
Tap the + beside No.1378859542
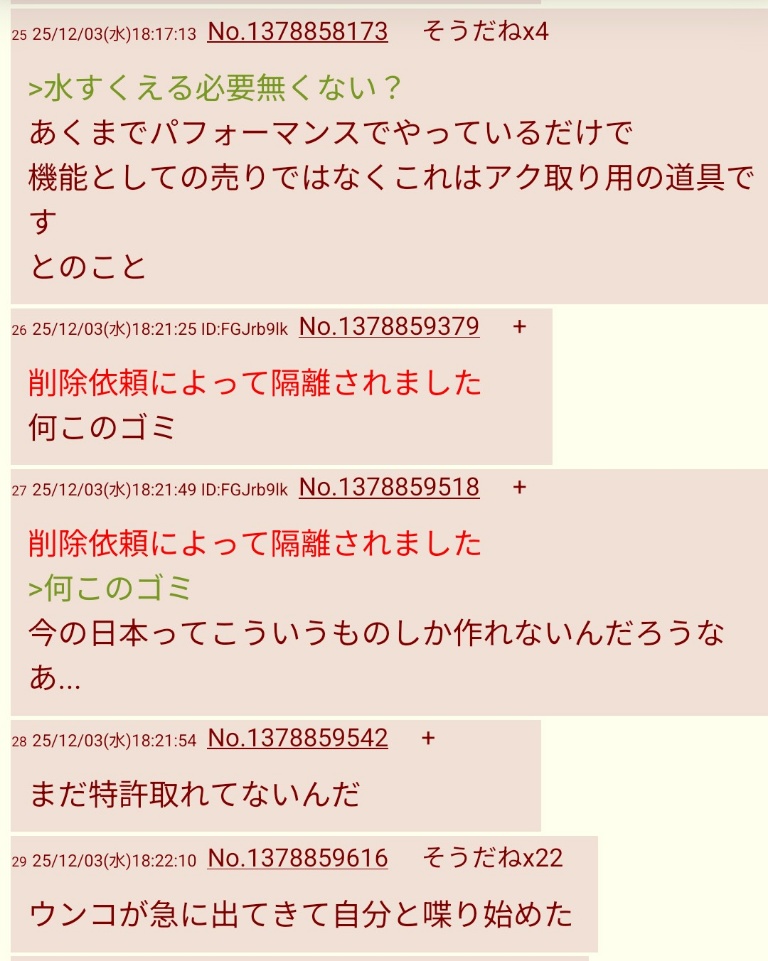coord(428,739)
